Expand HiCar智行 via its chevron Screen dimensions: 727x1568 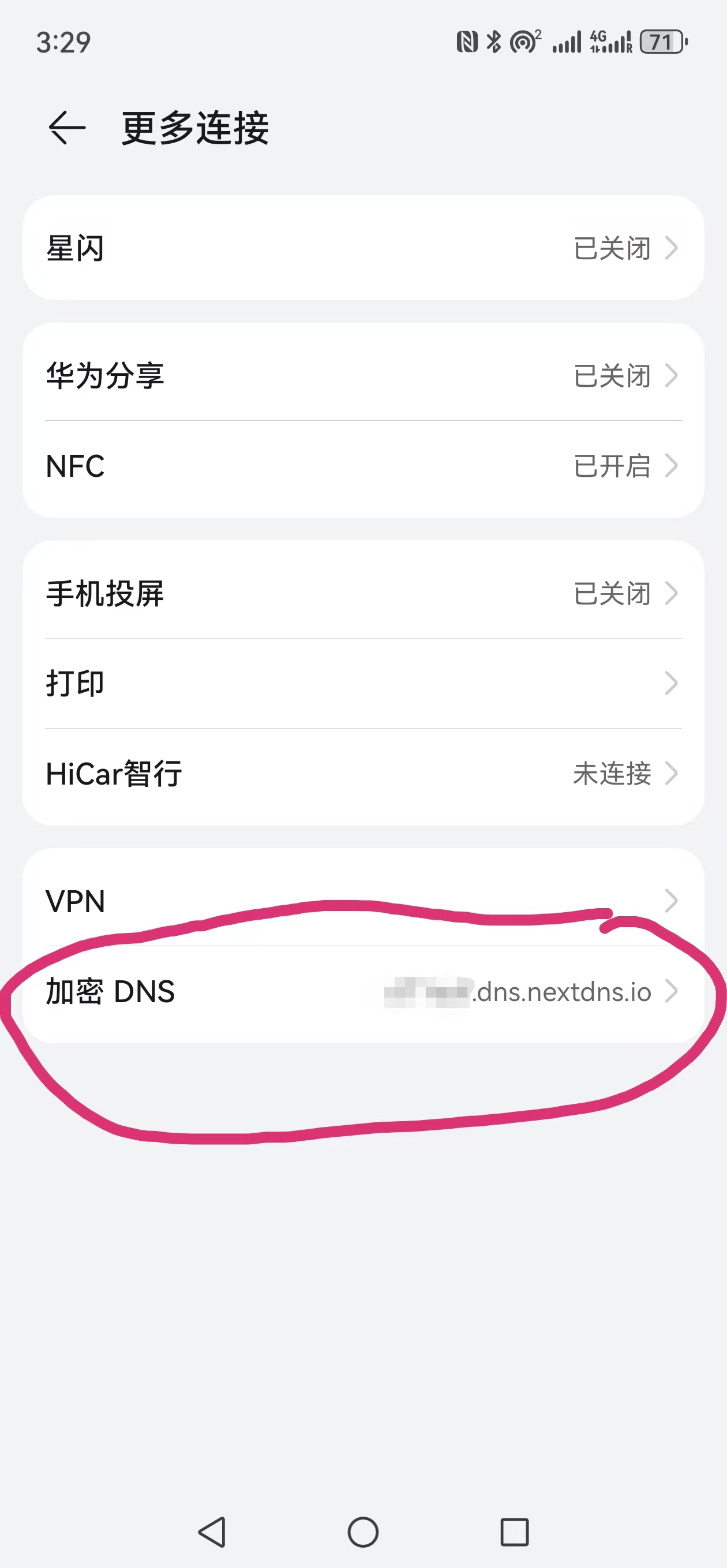[671, 774]
